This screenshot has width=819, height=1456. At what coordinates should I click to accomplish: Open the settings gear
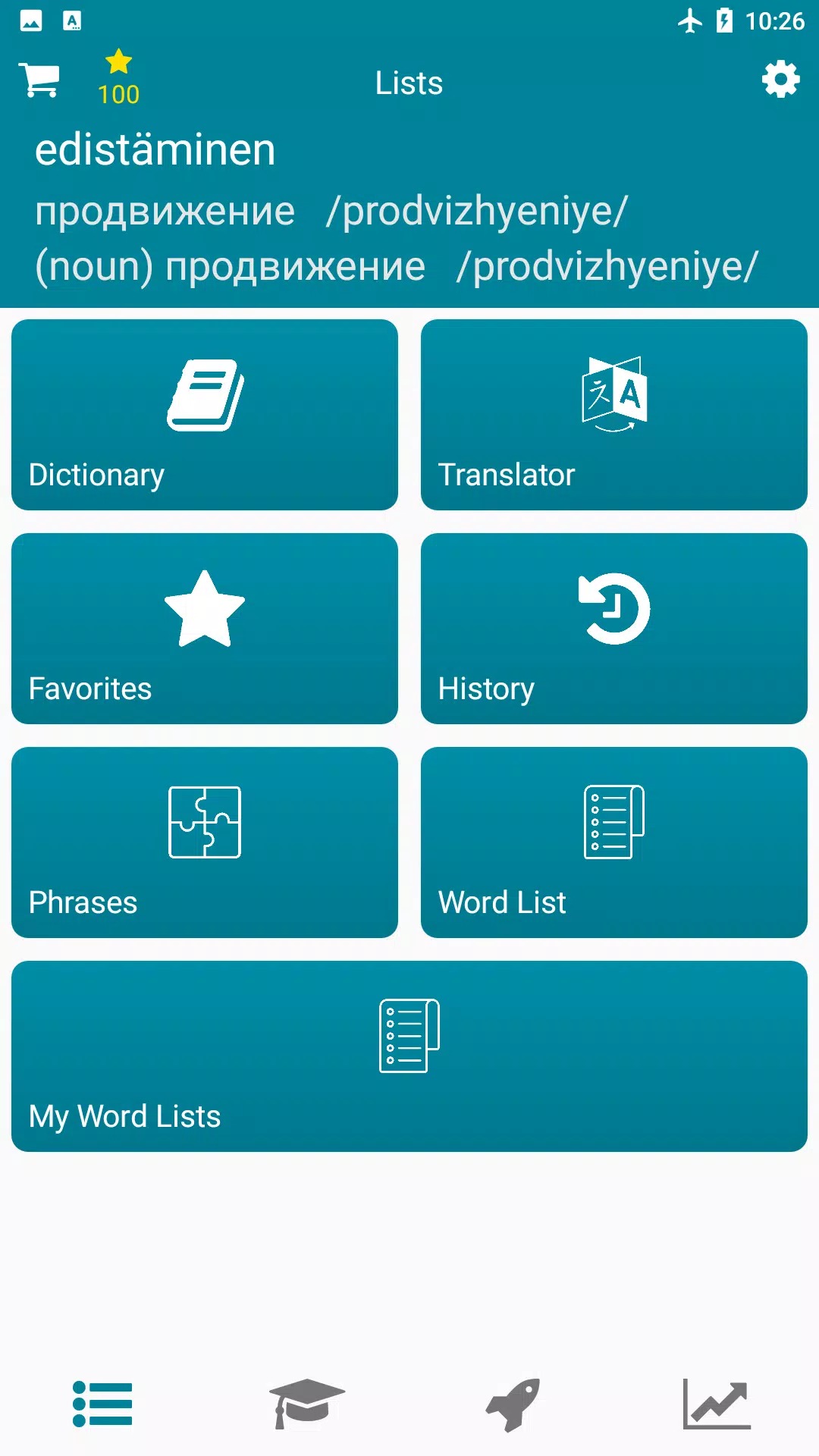tap(780, 80)
